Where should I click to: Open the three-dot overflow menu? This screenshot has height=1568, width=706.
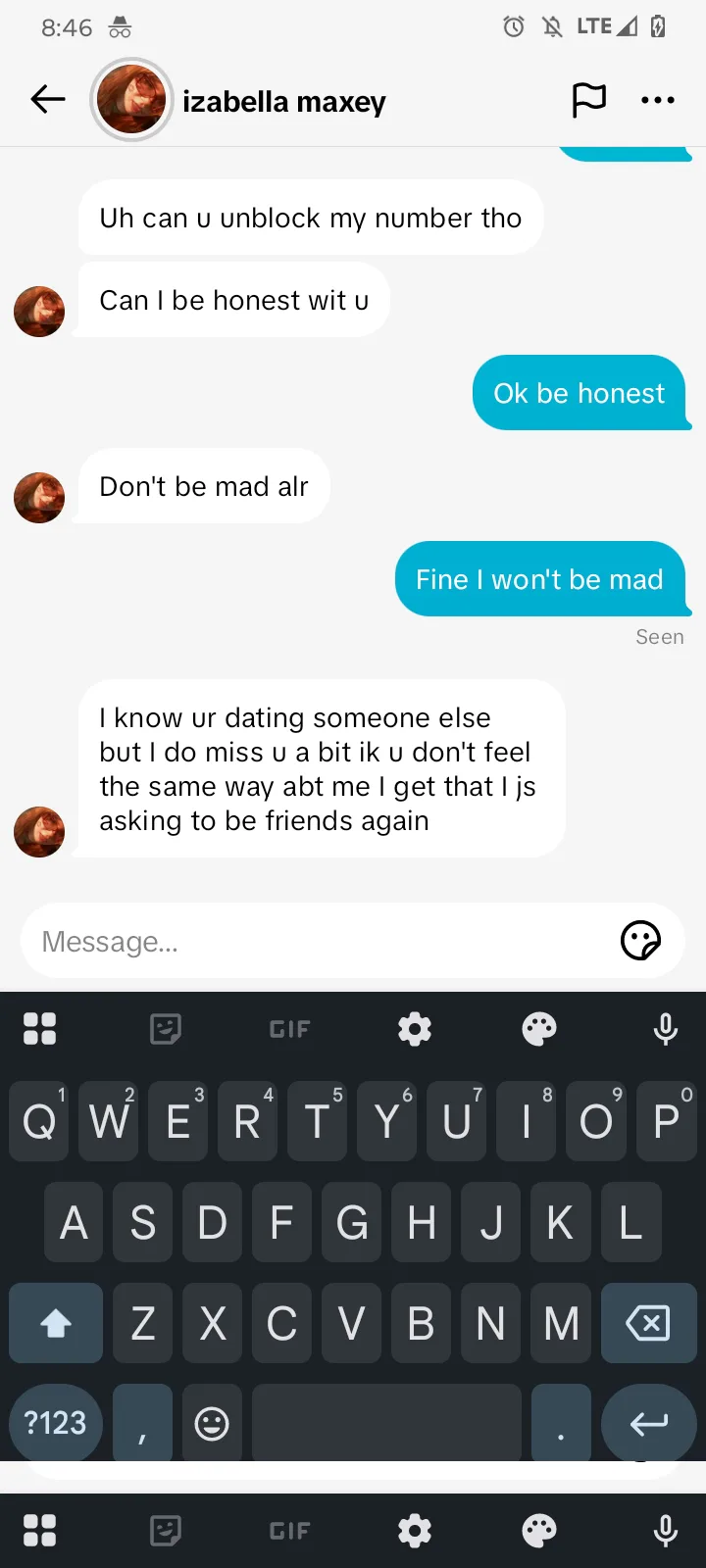(658, 100)
